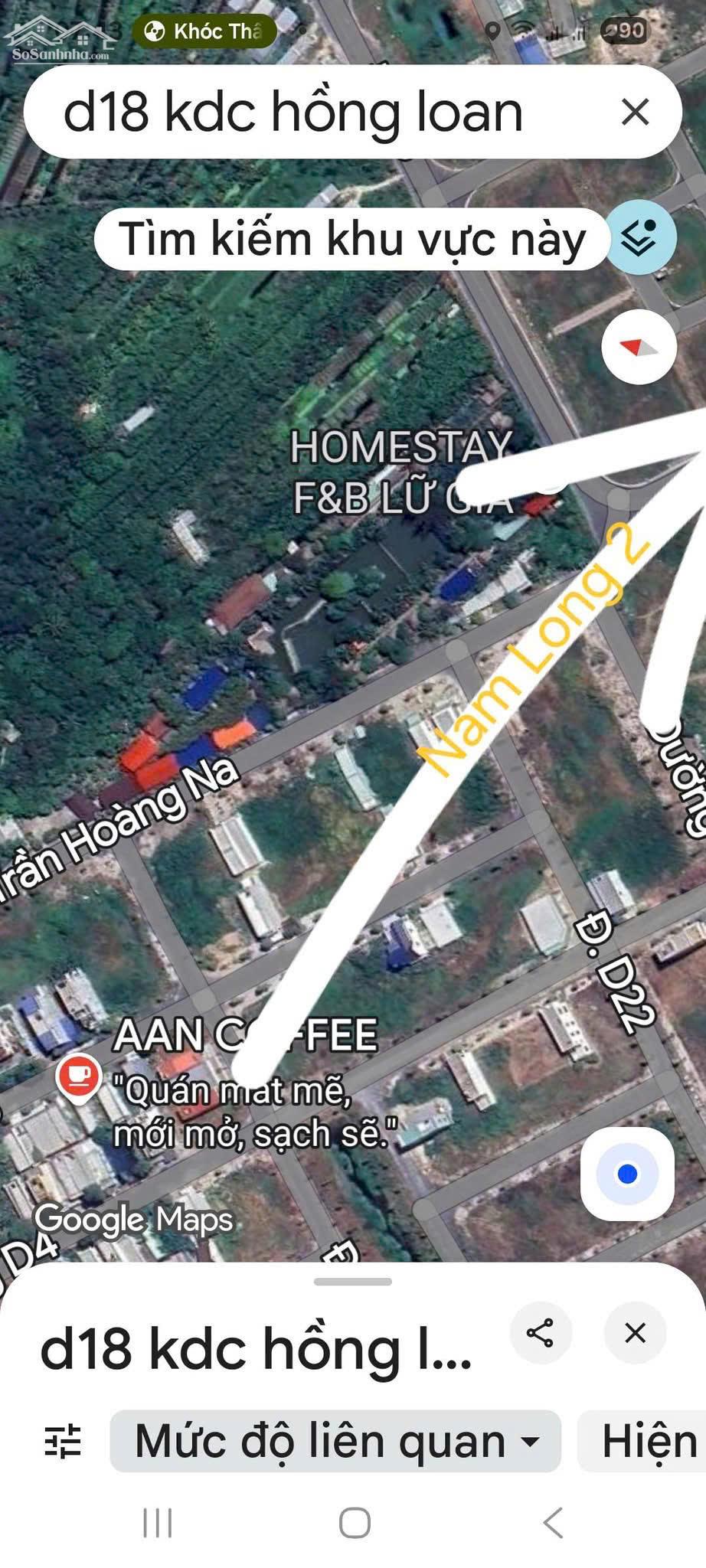
Task: Center map on my current location
Action: tap(627, 1174)
